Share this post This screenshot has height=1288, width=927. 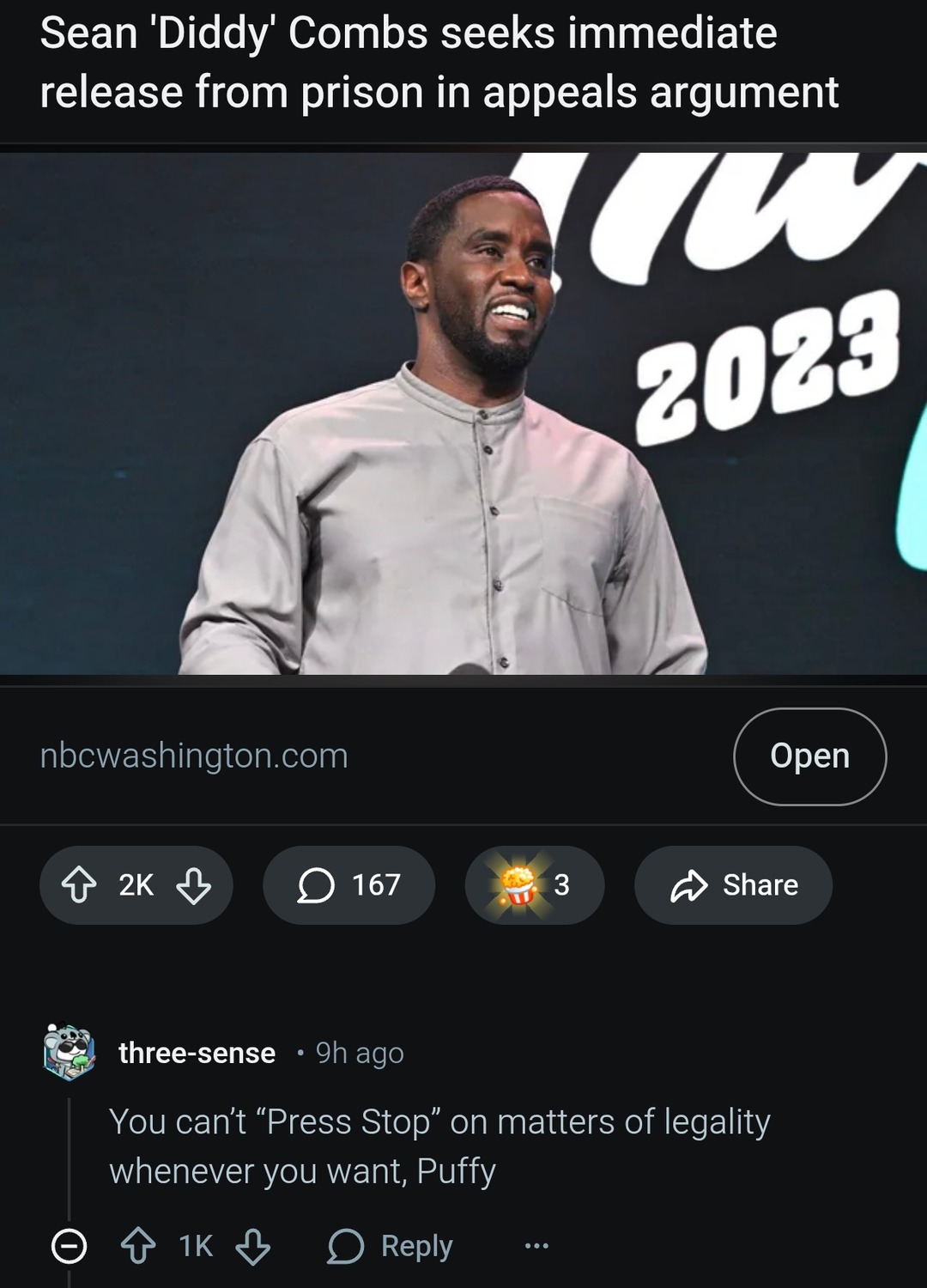click(x=733, y=885)
